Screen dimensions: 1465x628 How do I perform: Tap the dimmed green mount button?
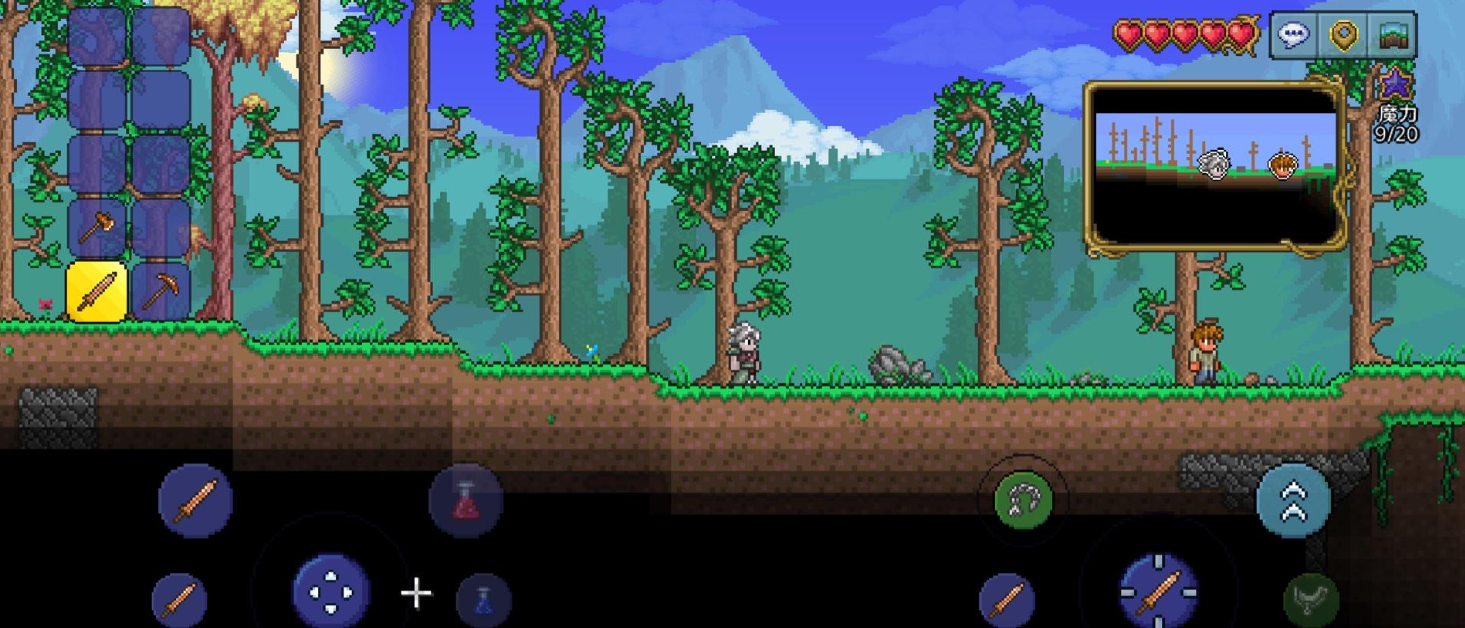[1311, 600]
